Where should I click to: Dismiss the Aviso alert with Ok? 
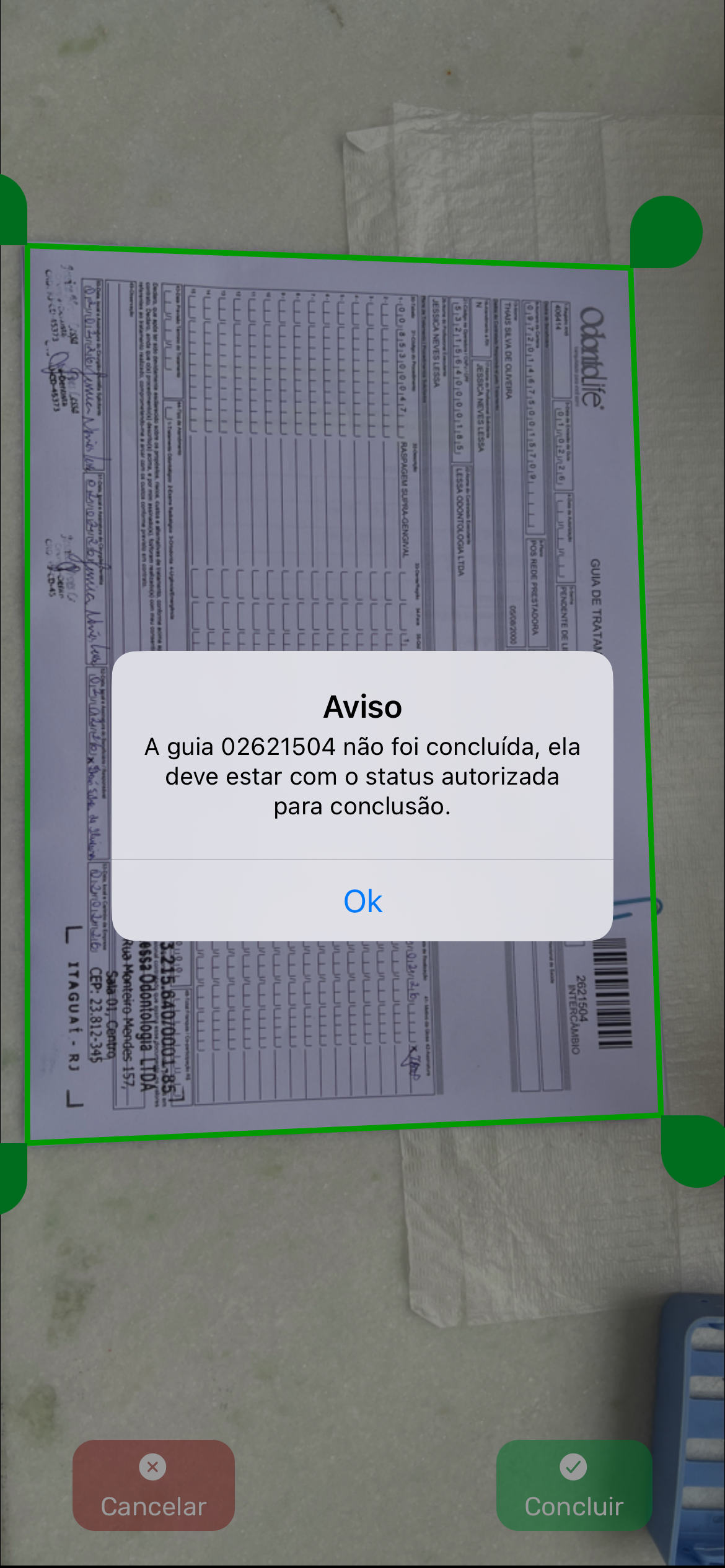pyautogui.click(x=362, y=901)
